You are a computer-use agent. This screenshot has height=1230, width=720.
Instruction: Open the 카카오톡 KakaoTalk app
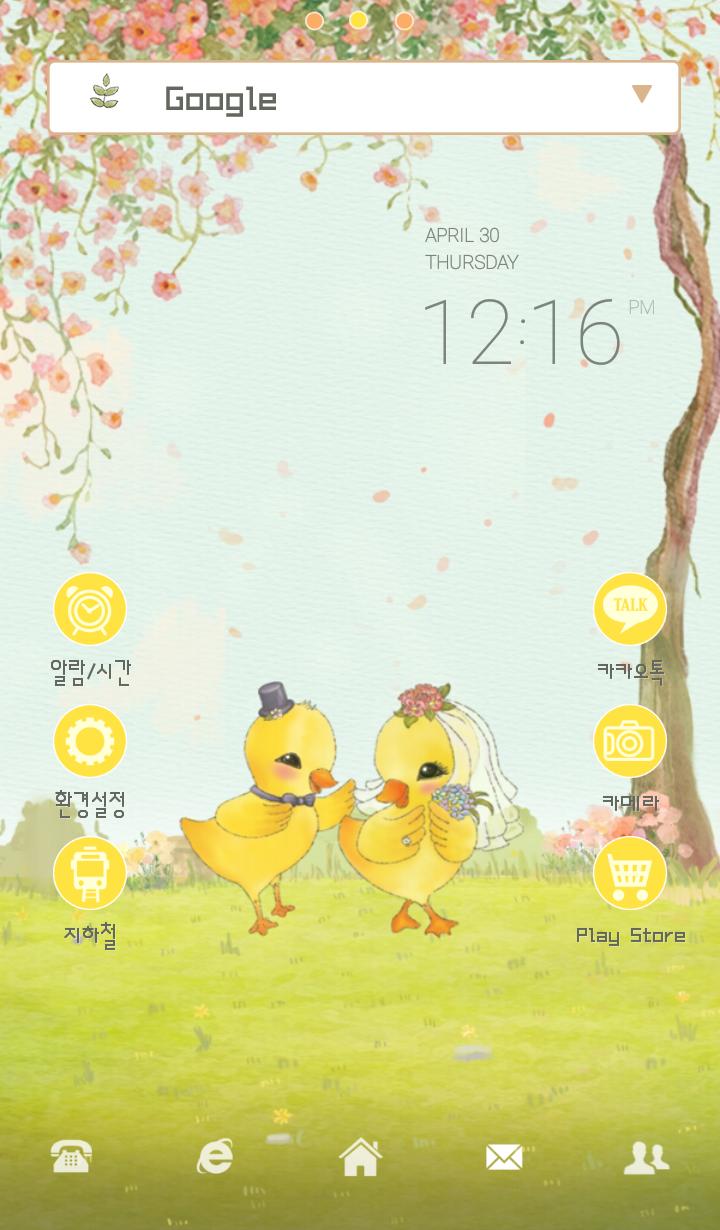click(630, 609)
